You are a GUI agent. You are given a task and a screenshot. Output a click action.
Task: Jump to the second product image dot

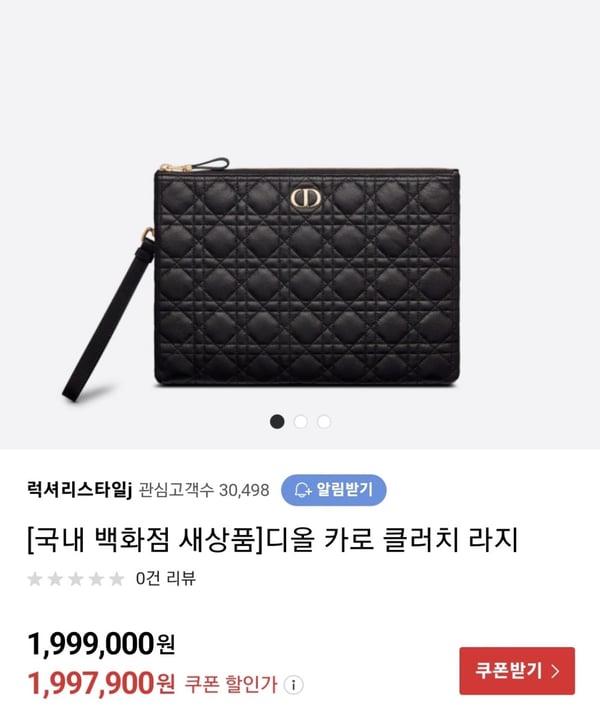pos(301,421)
